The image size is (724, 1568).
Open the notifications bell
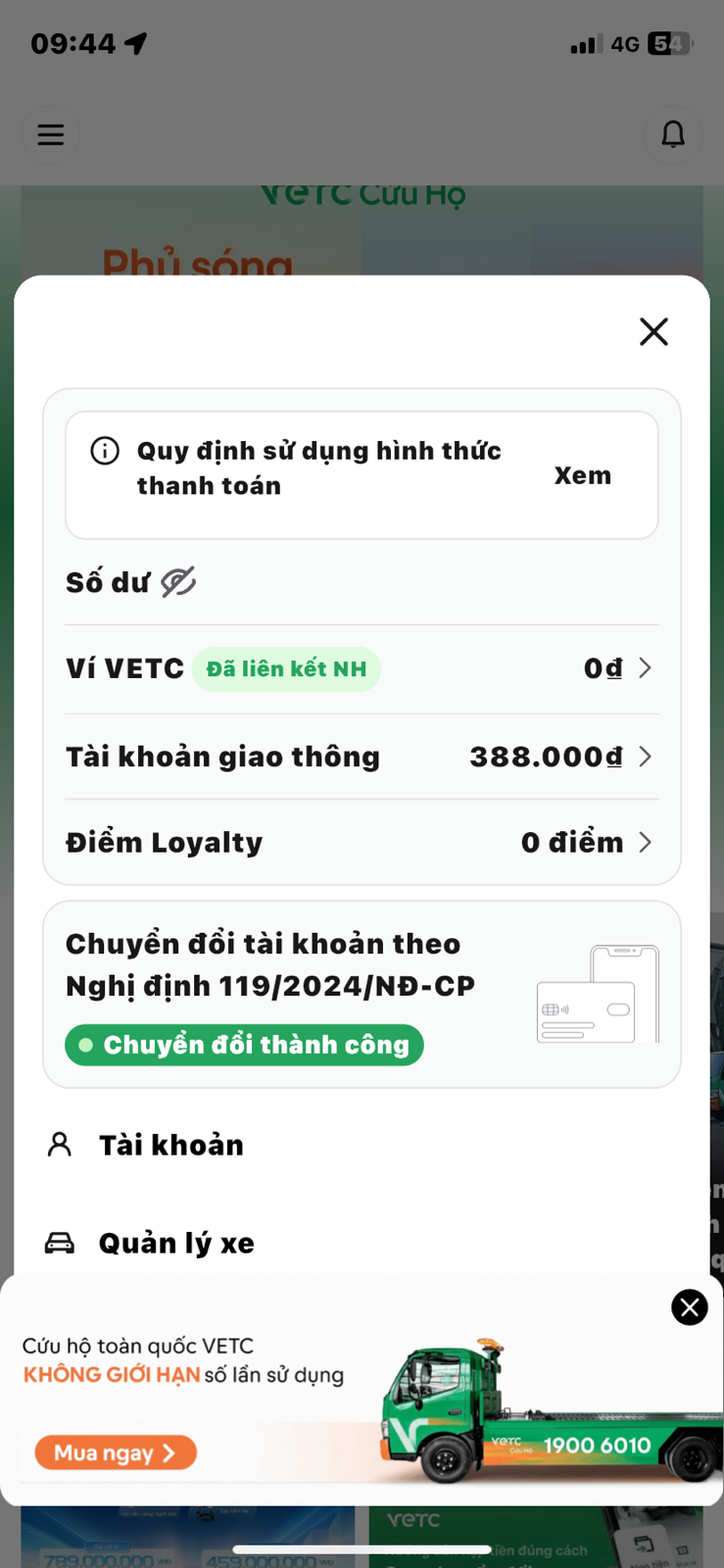tap(673, 134)
